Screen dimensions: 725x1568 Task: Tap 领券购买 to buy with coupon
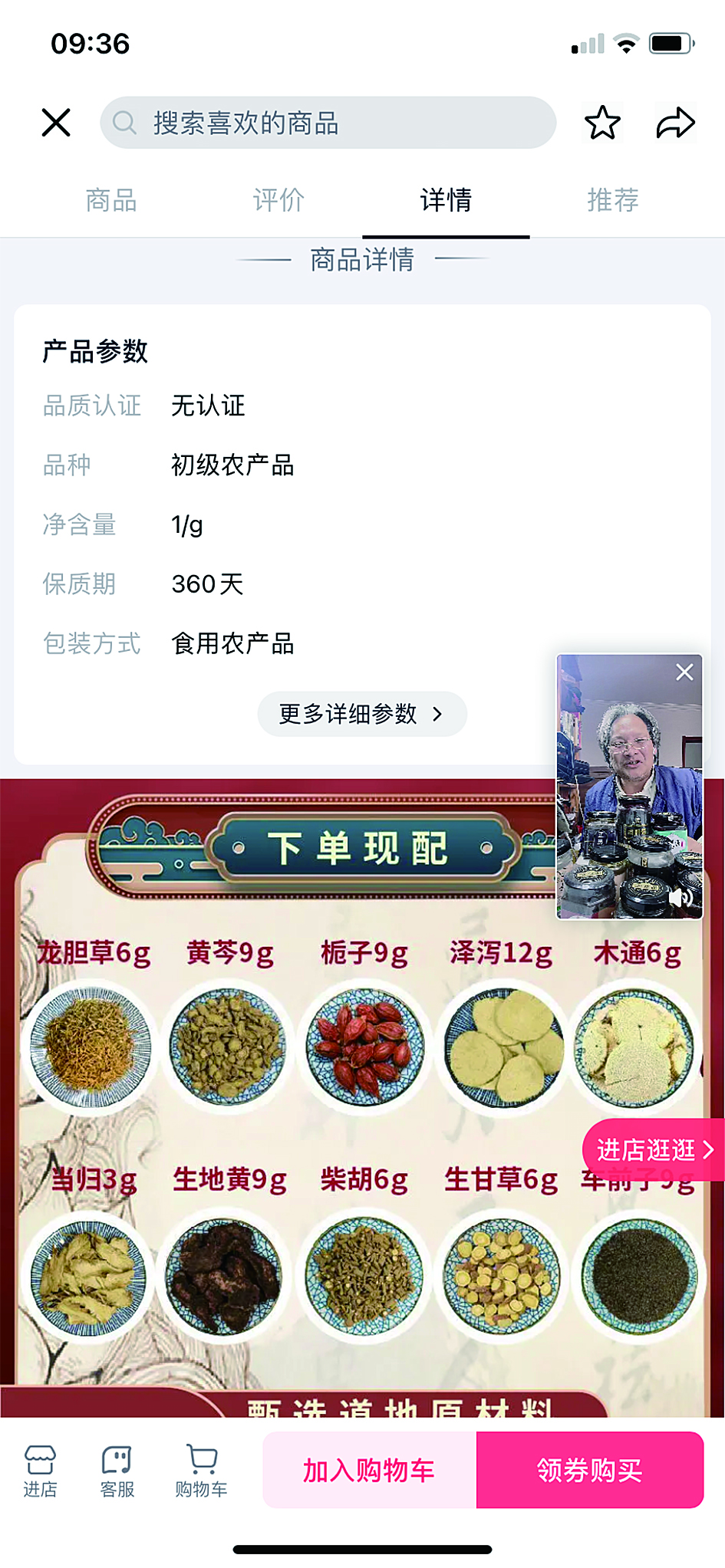pyautogui.click(x=589, y=1470)
